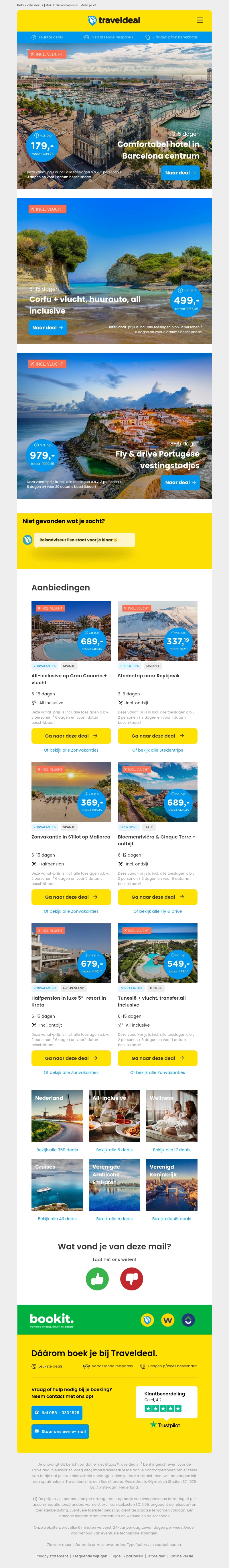Go to deal for Stedentrip naar Reykjavik
Screen dimensions: 229x1568
[157, 736]
